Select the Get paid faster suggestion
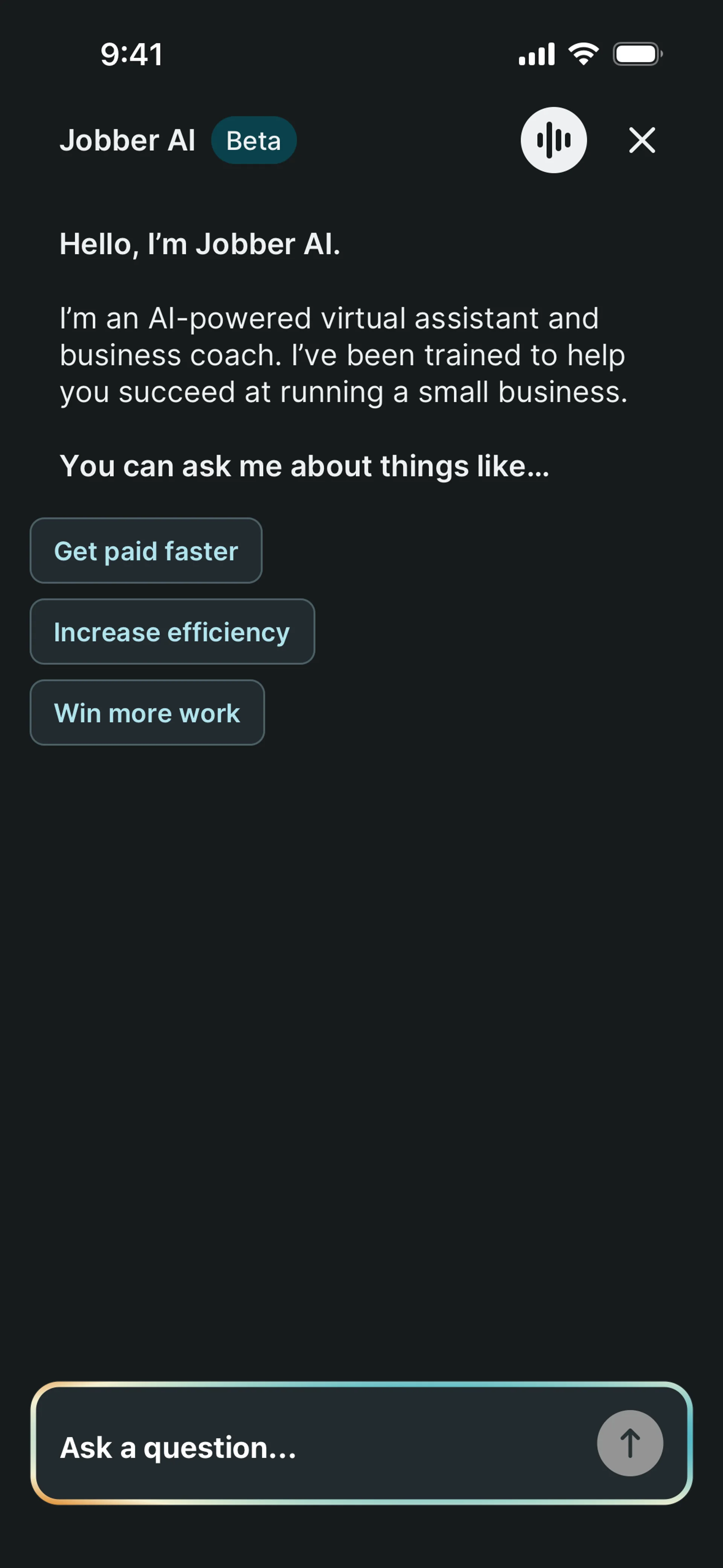 tap(146, 551)
